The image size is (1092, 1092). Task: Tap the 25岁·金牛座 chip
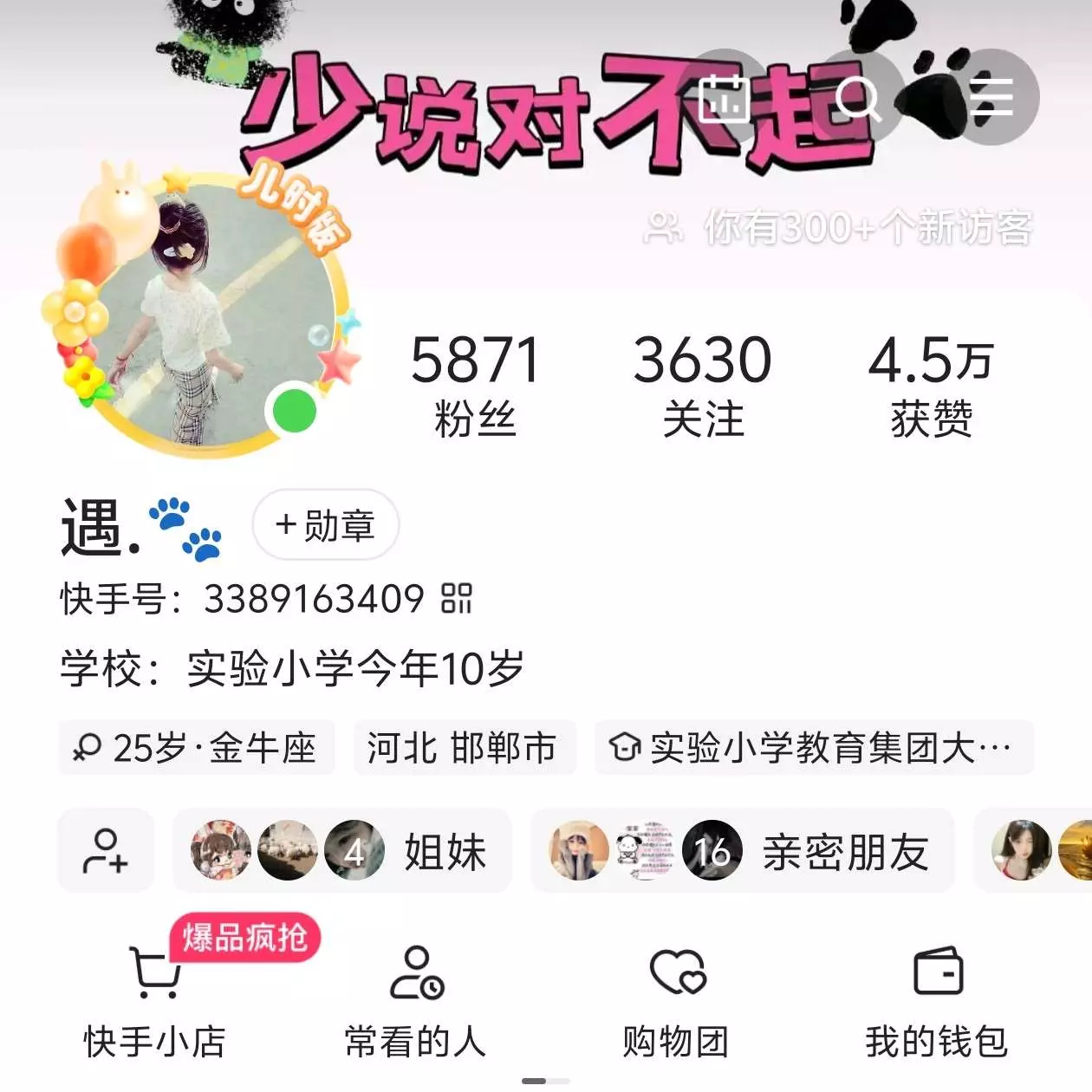coord(197,748)
